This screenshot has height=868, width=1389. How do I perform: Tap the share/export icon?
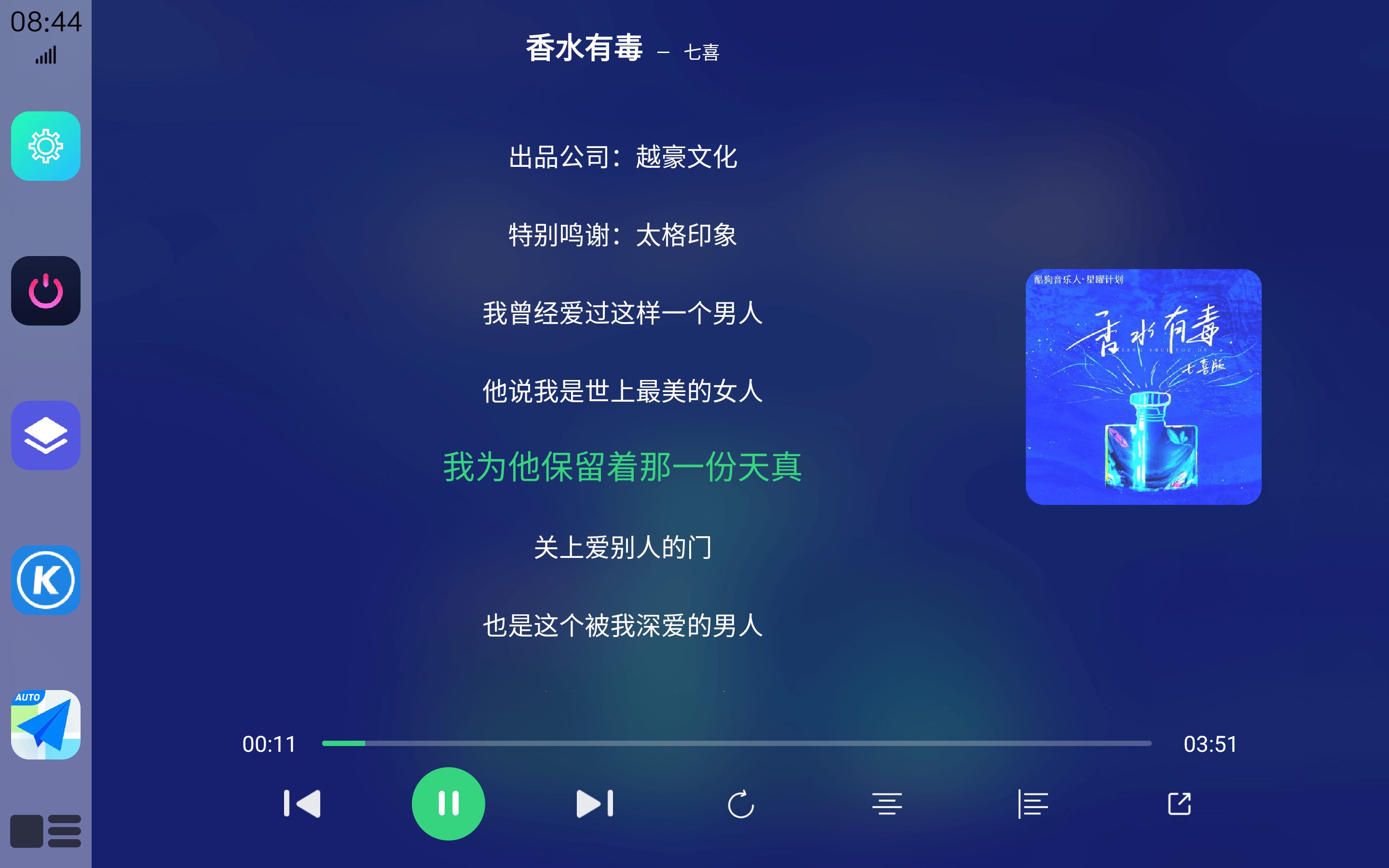click(x=1179, y=804)
